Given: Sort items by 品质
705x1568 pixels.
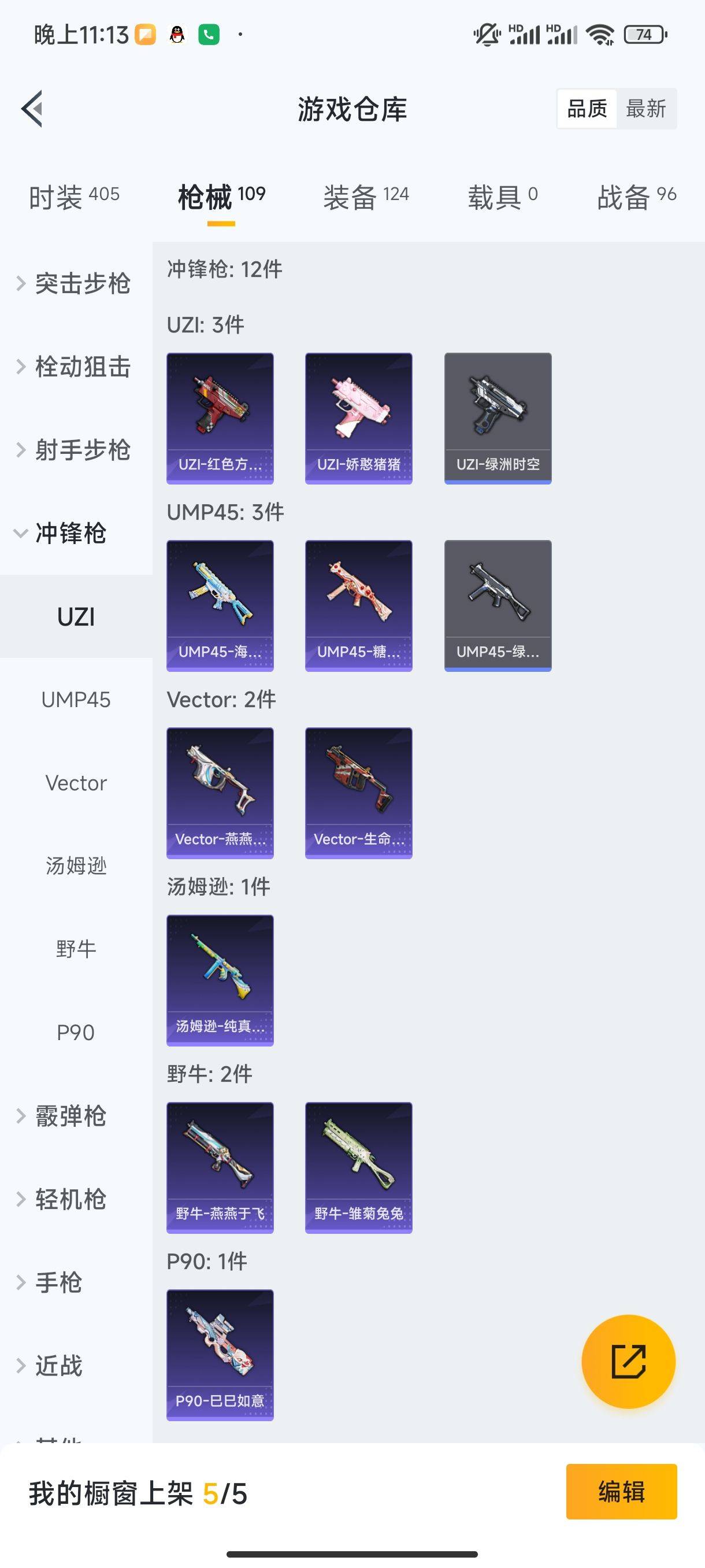Looking at the screenshot, I should pyautogui.click(x=587, y=109).
